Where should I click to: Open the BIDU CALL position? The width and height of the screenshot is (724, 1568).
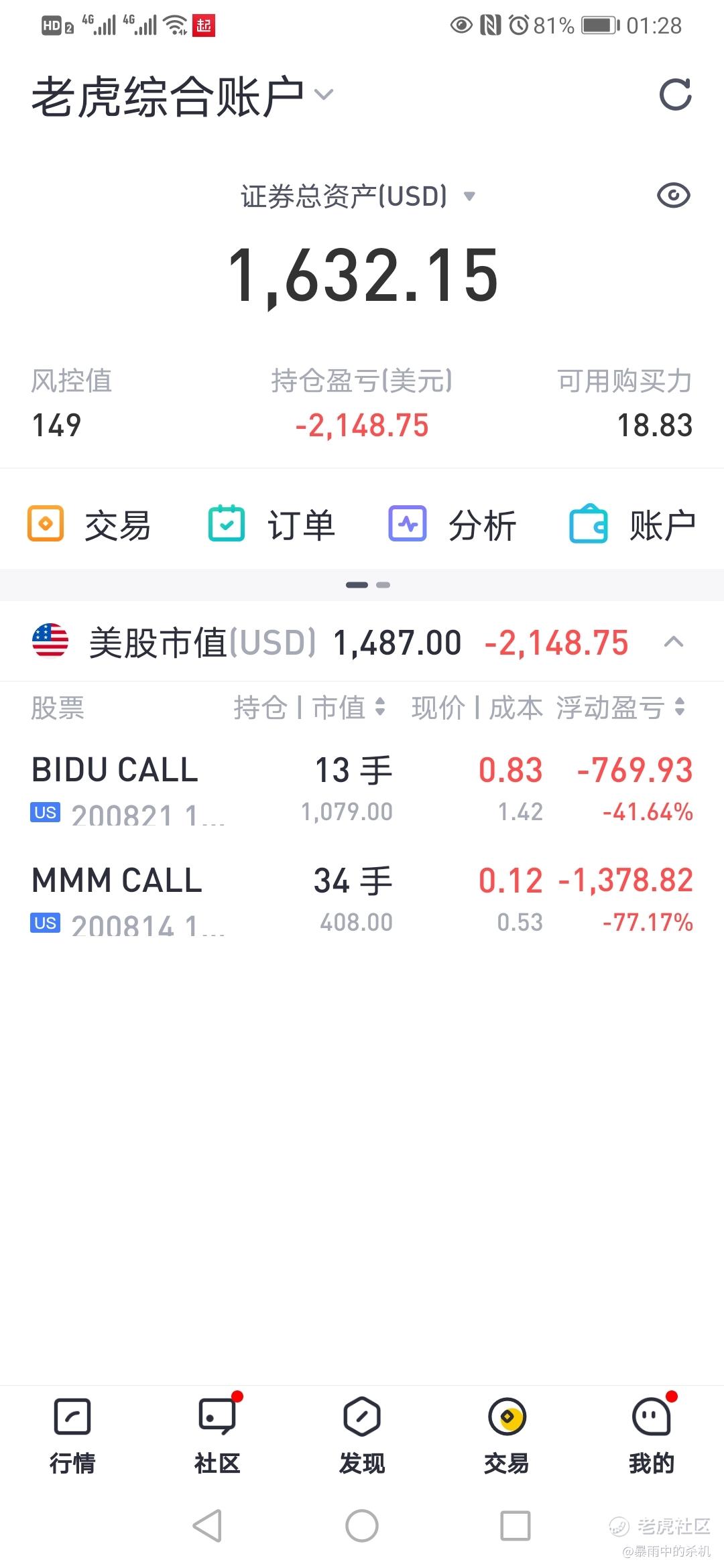(x=362, y=790)
